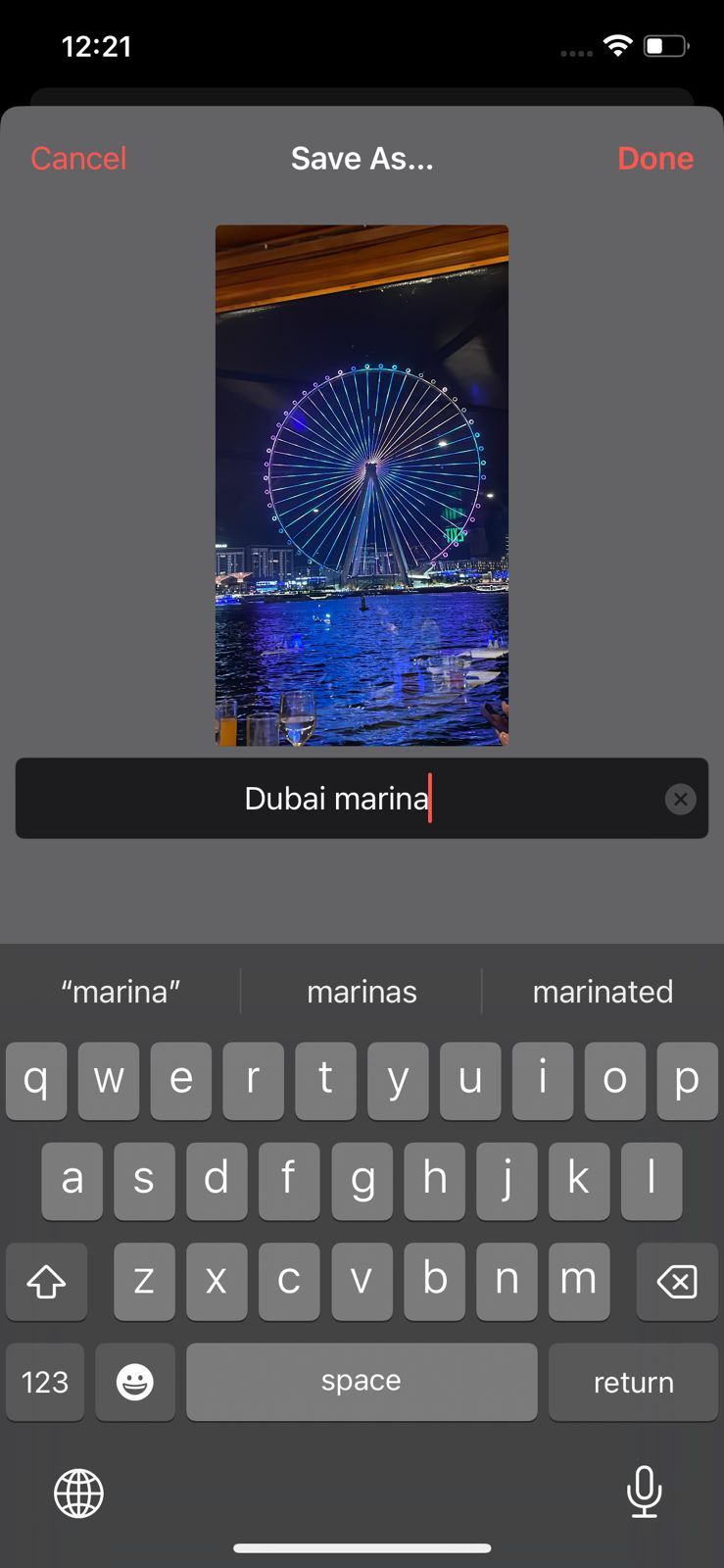The image size is (724, 1568).
Task: Open the emoji keyboard
Action: (x=134, y=1382)
